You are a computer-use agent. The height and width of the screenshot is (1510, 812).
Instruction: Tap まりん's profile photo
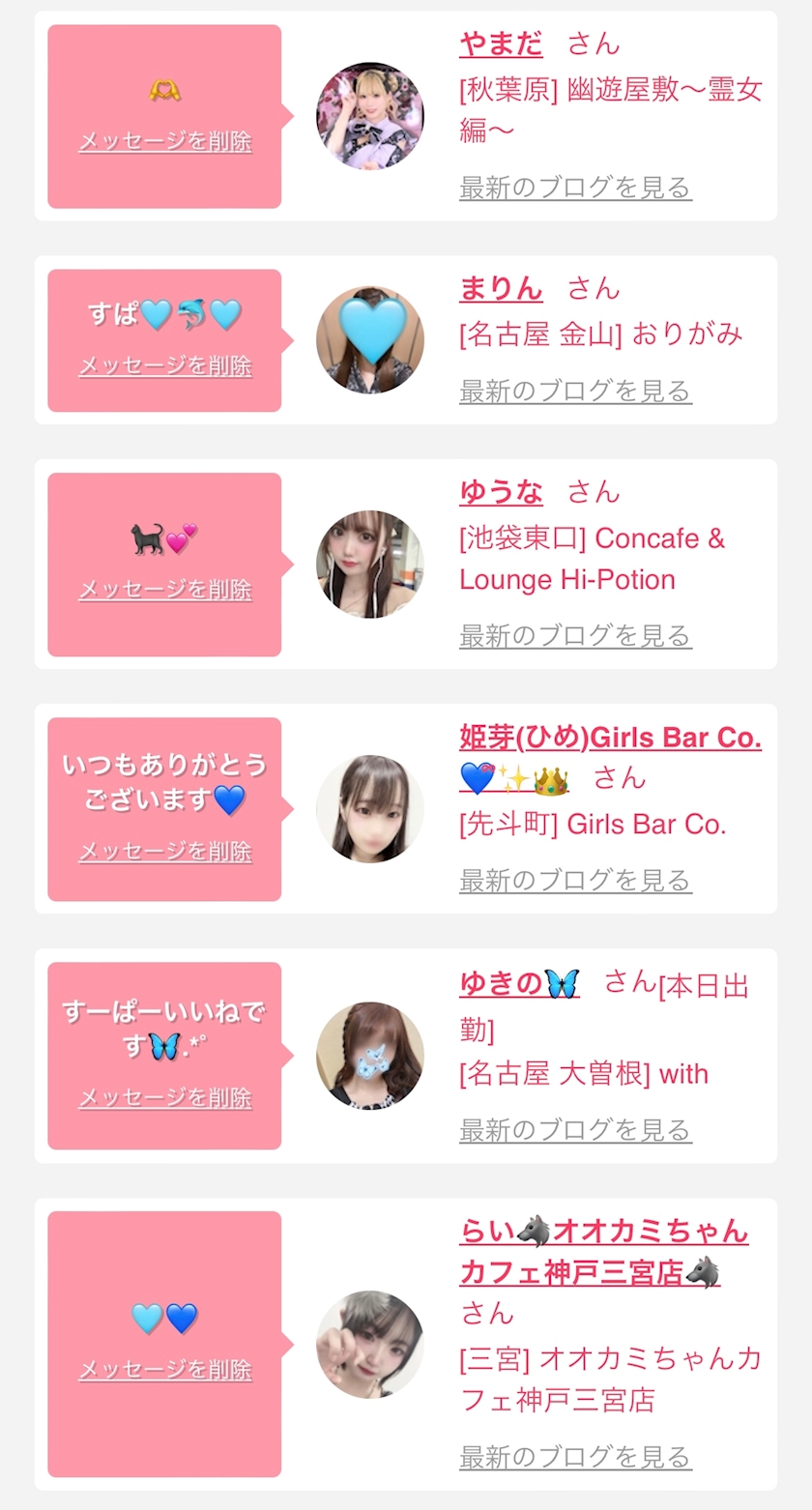click(370, 339)
